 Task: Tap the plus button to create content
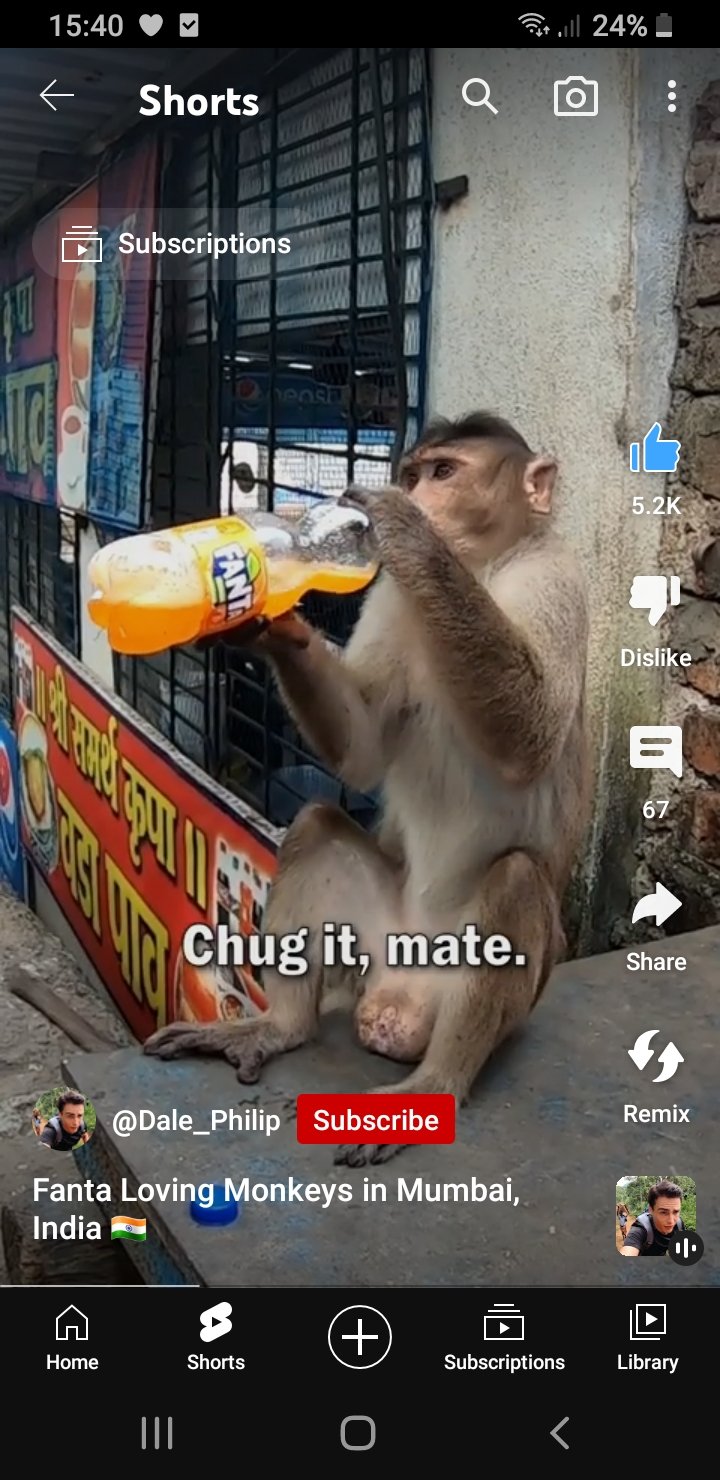pyautogui.click(x=360, y=1337)
